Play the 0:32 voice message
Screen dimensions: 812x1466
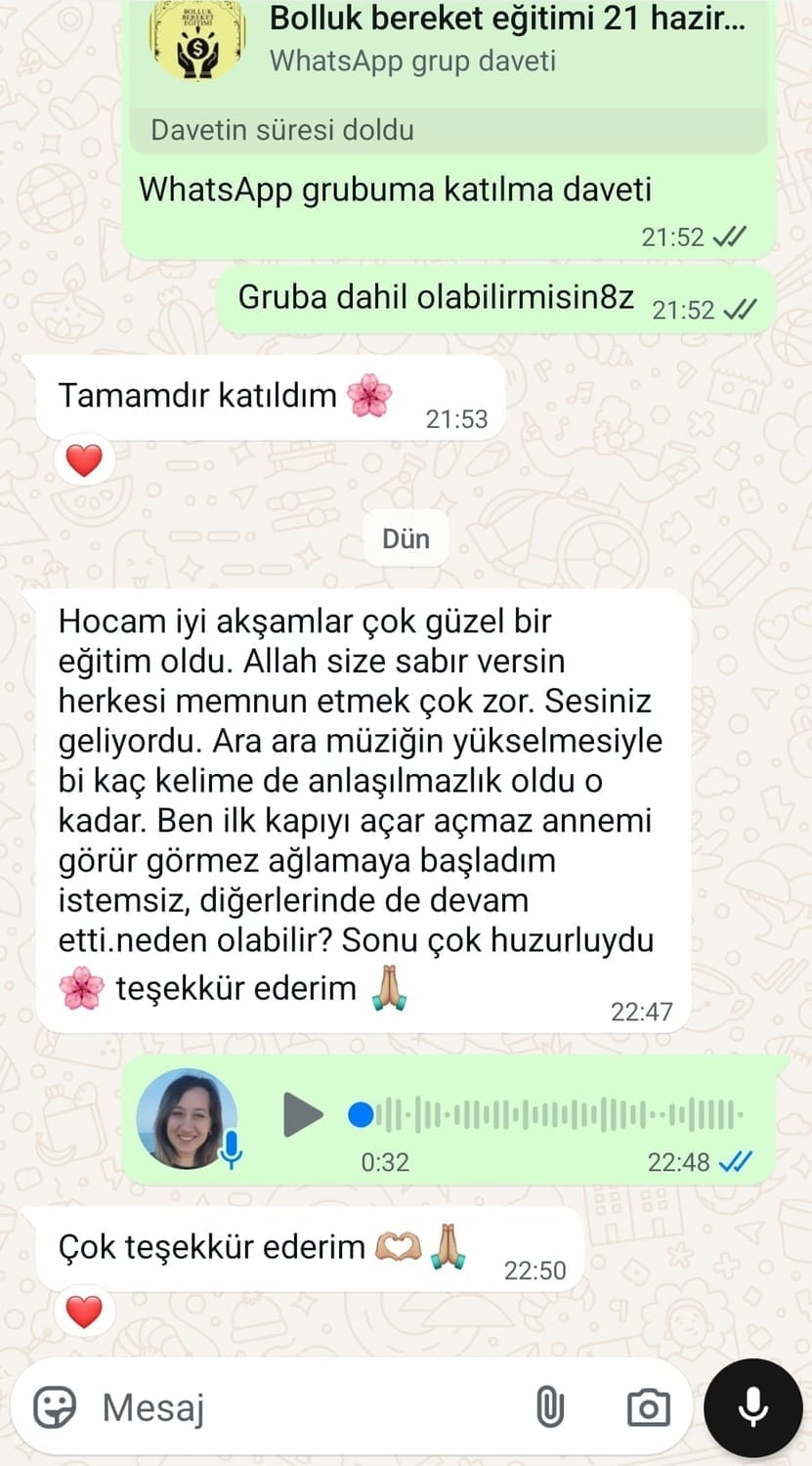coord(303,1114)
